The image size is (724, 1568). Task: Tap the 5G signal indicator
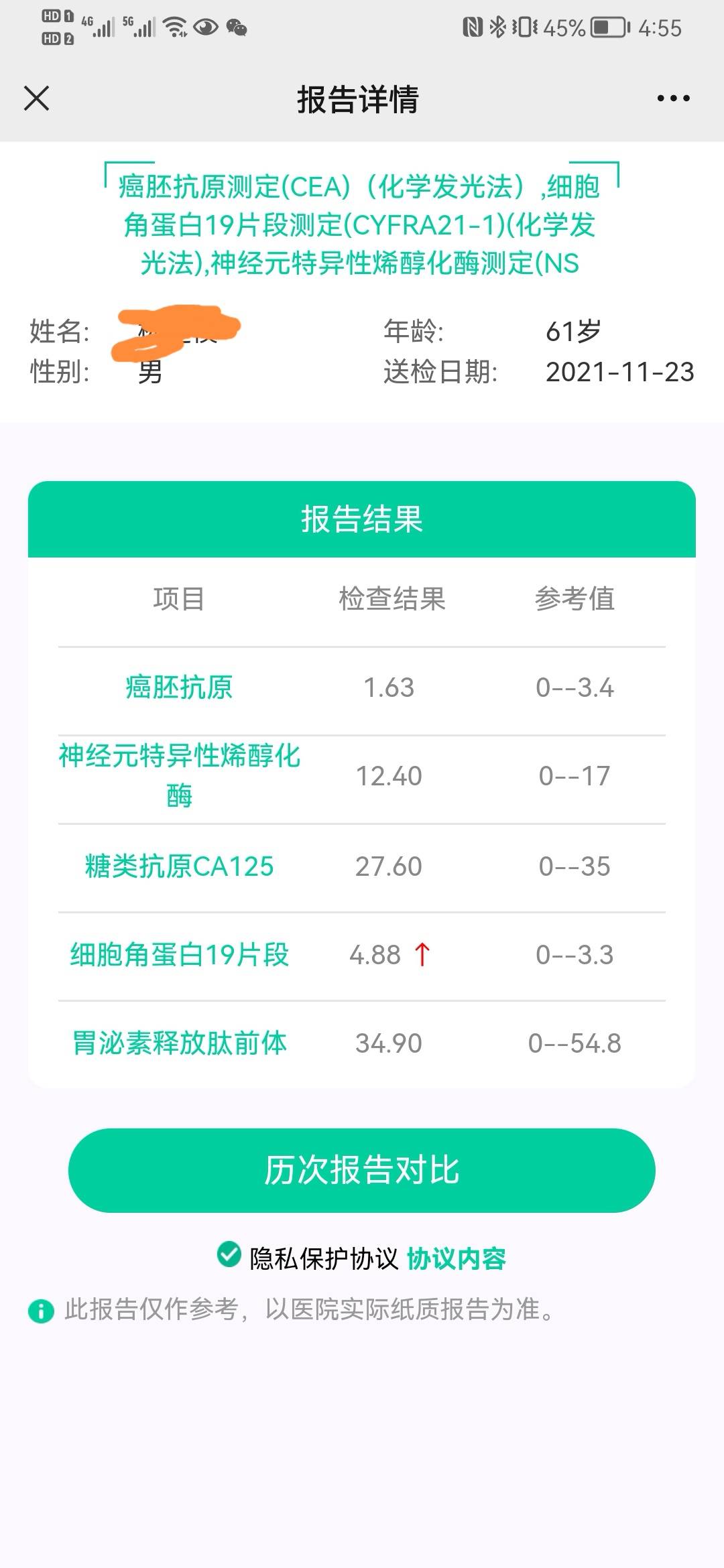tap(137, 27)
